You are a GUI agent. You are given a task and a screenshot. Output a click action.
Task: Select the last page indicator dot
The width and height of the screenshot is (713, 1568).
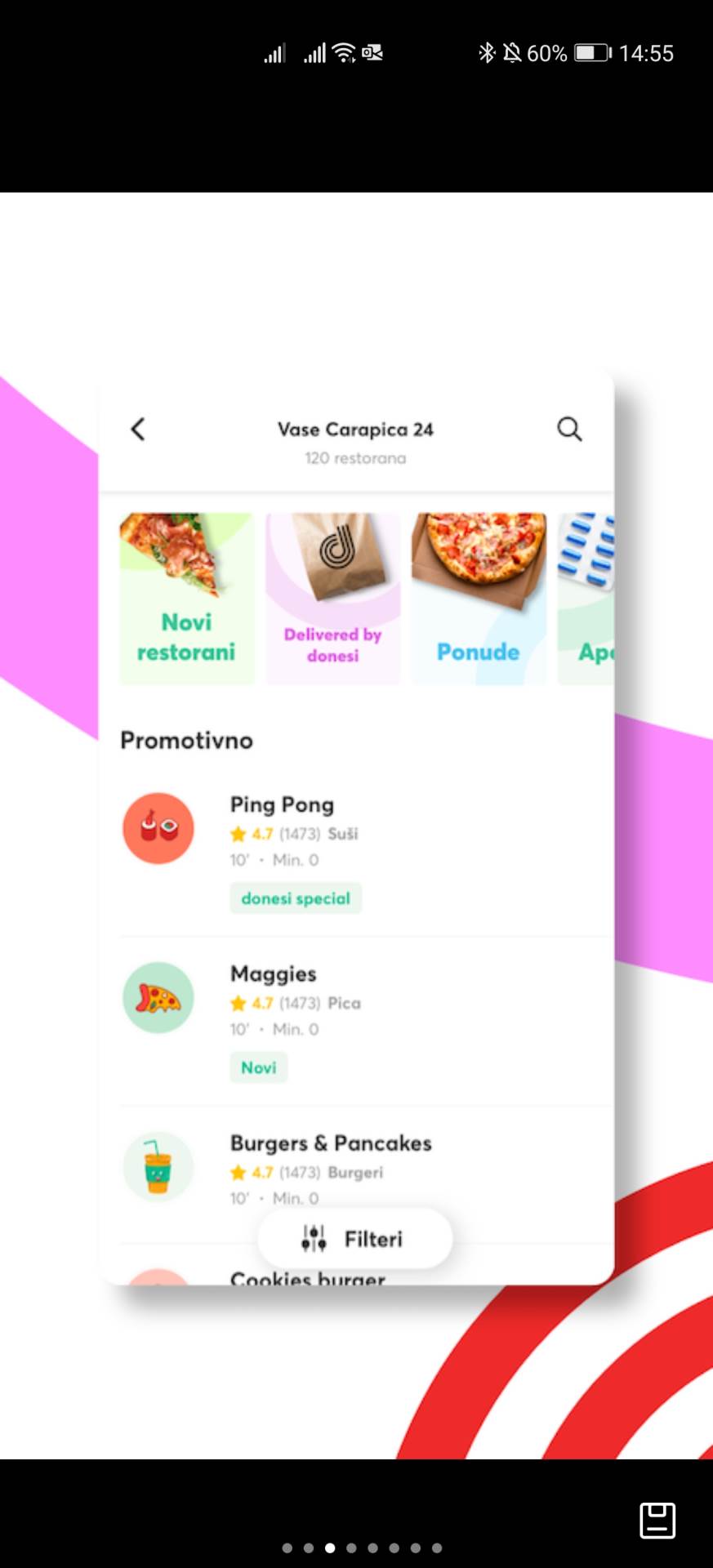437,1548
